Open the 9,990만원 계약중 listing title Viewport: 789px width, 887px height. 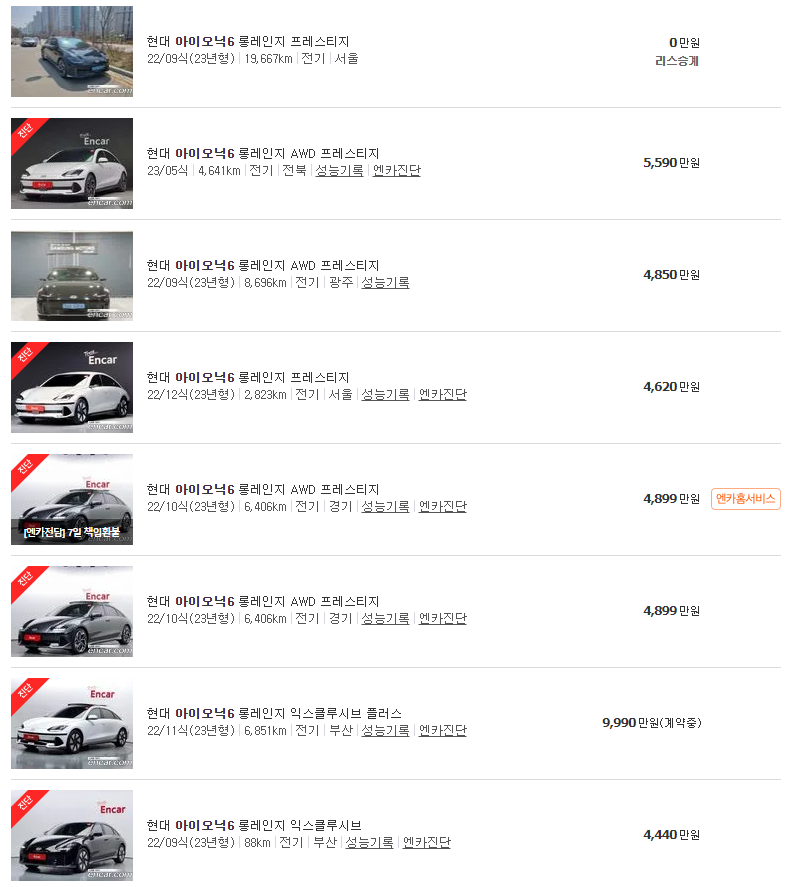tap(274, 713)
